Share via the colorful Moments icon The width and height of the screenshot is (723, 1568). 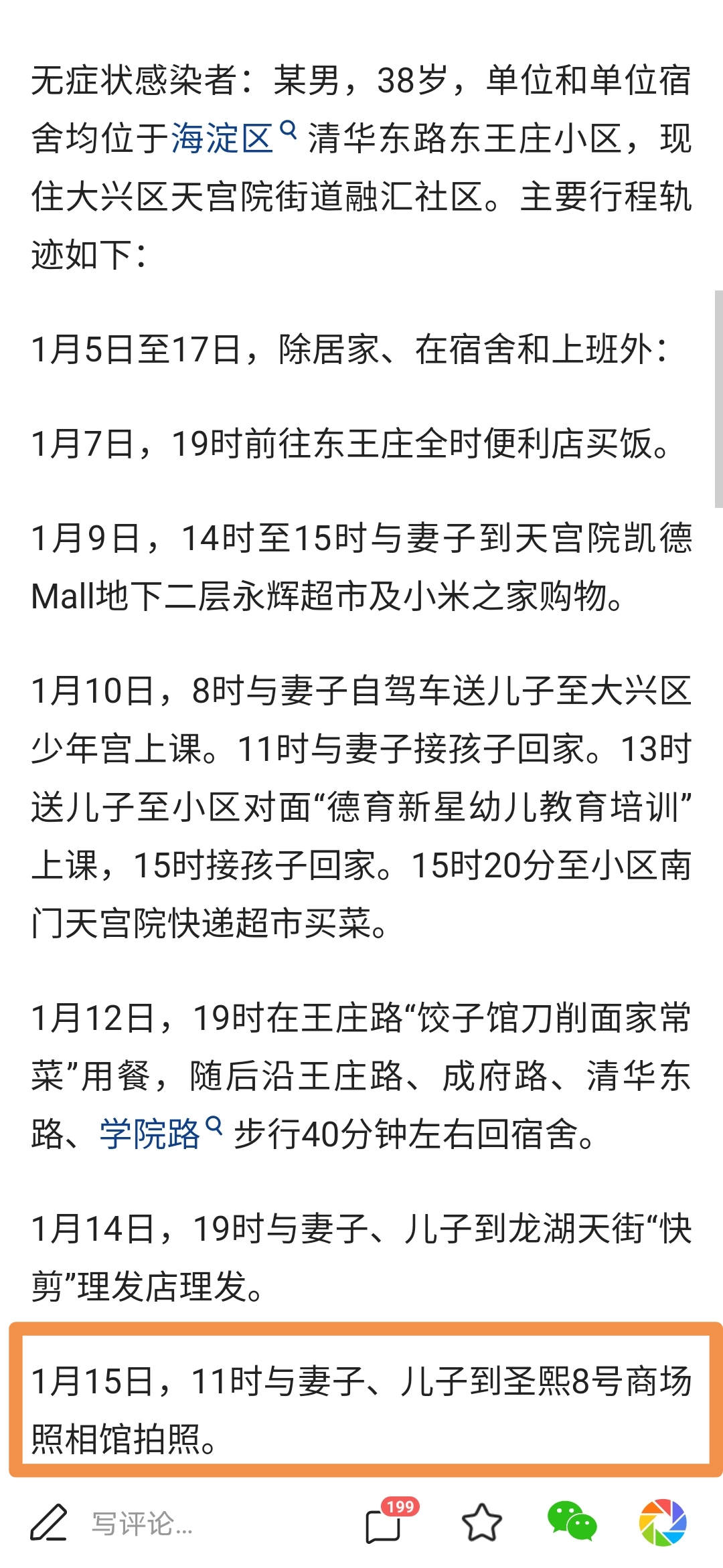(x=663, y=1522)
